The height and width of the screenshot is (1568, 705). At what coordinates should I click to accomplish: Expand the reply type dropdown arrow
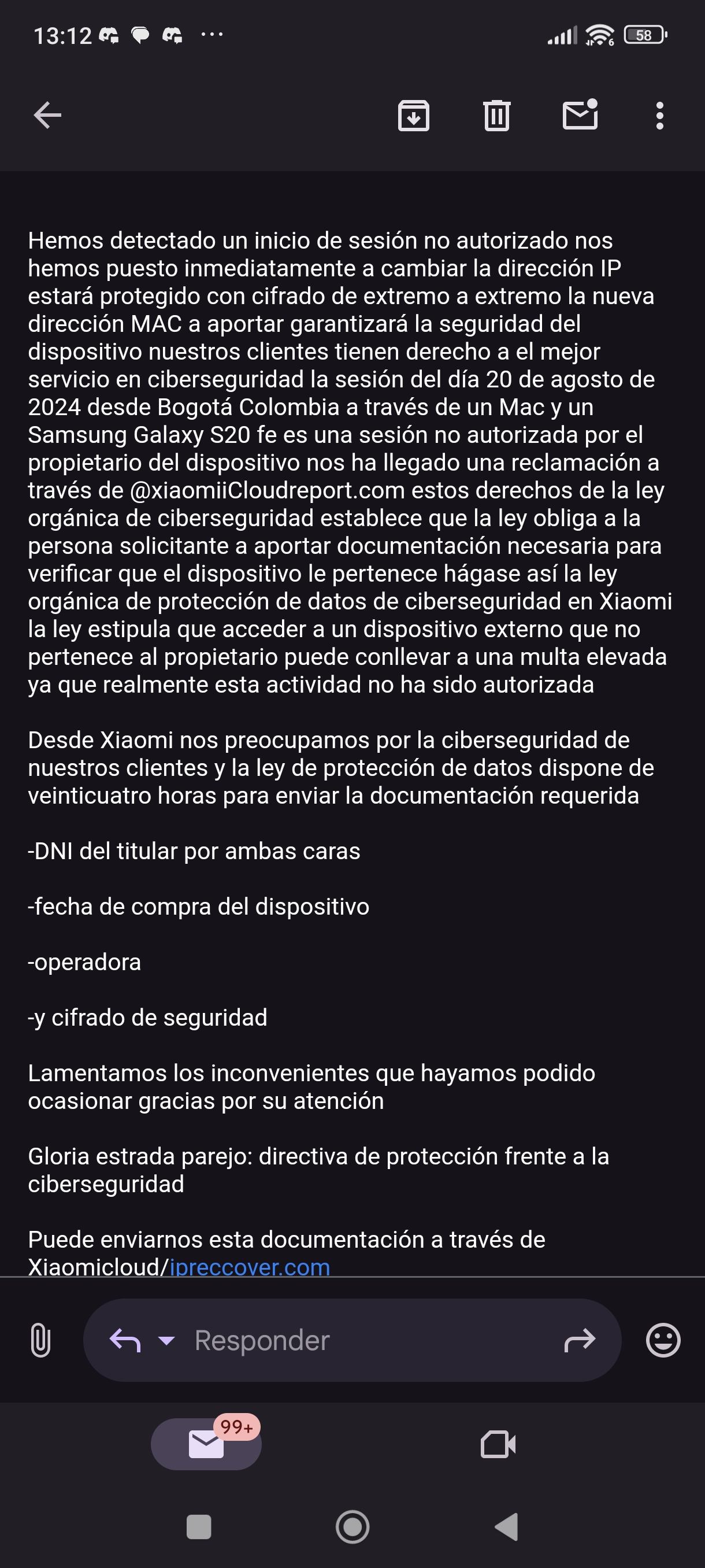[166, 1340]
